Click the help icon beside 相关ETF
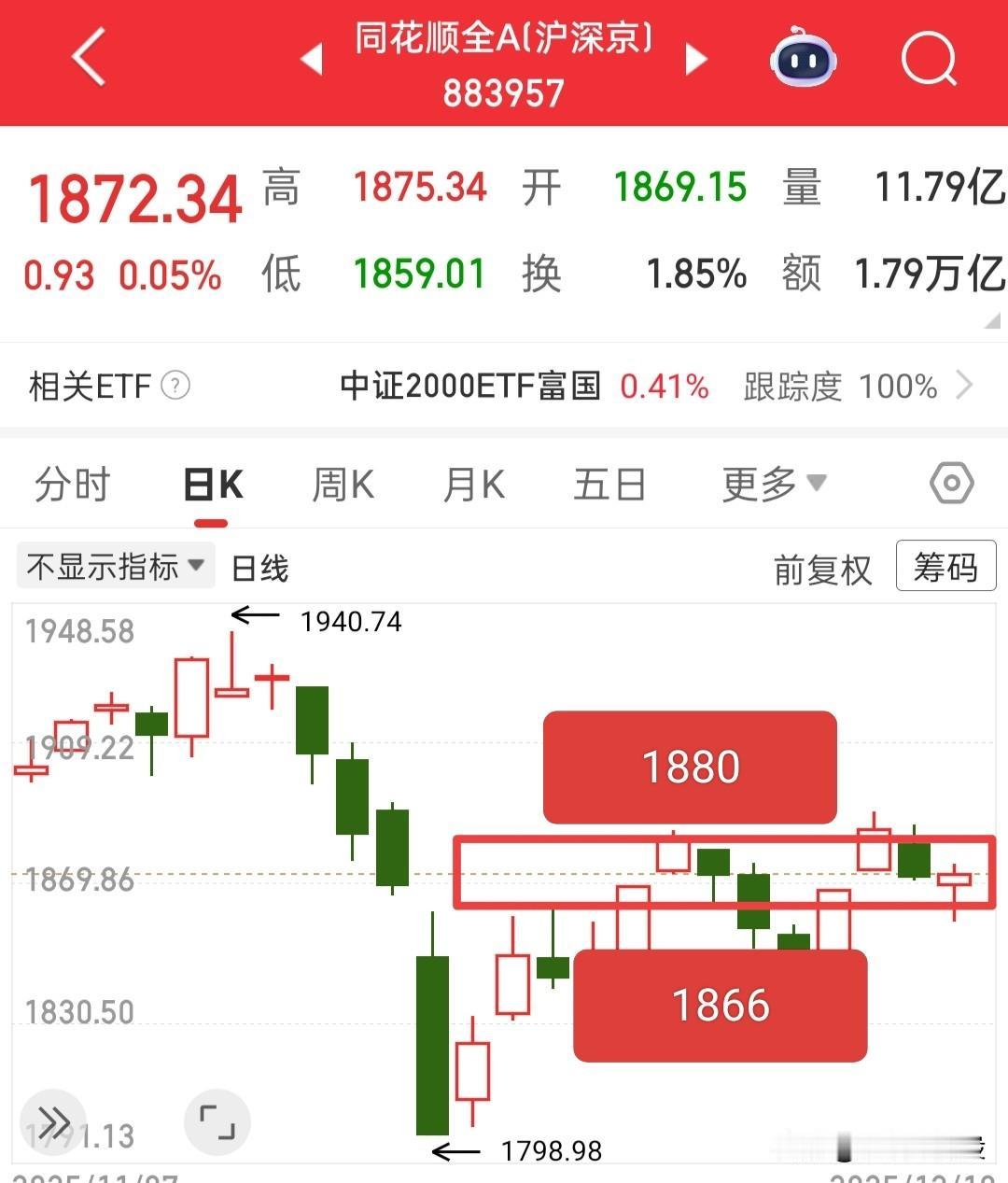The height and width of the screenshot is (1183, 1008). click(x=174, y=386)
